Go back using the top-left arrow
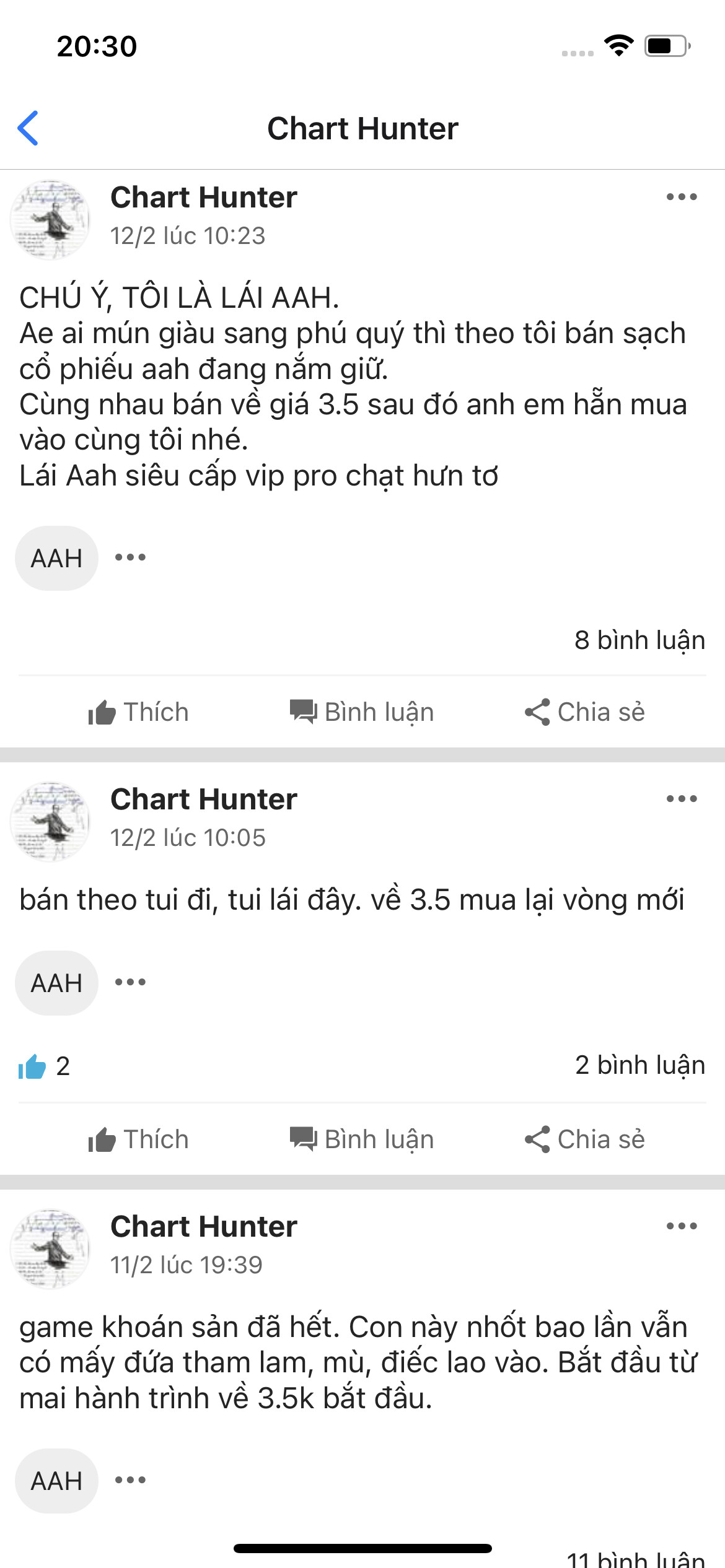Screen dimensions: 725x1568 [29, 128]
